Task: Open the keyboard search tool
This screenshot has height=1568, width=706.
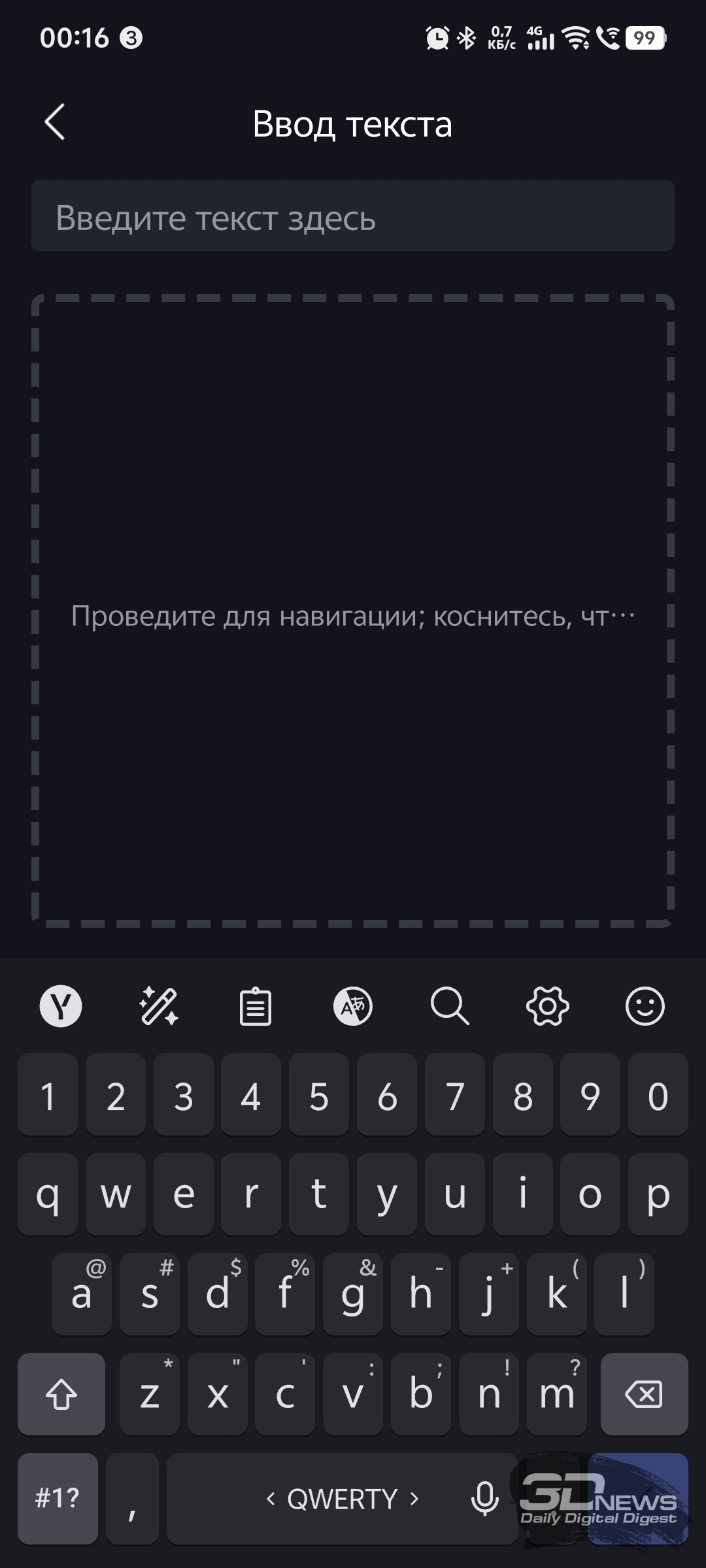Action: [450, 1006]
